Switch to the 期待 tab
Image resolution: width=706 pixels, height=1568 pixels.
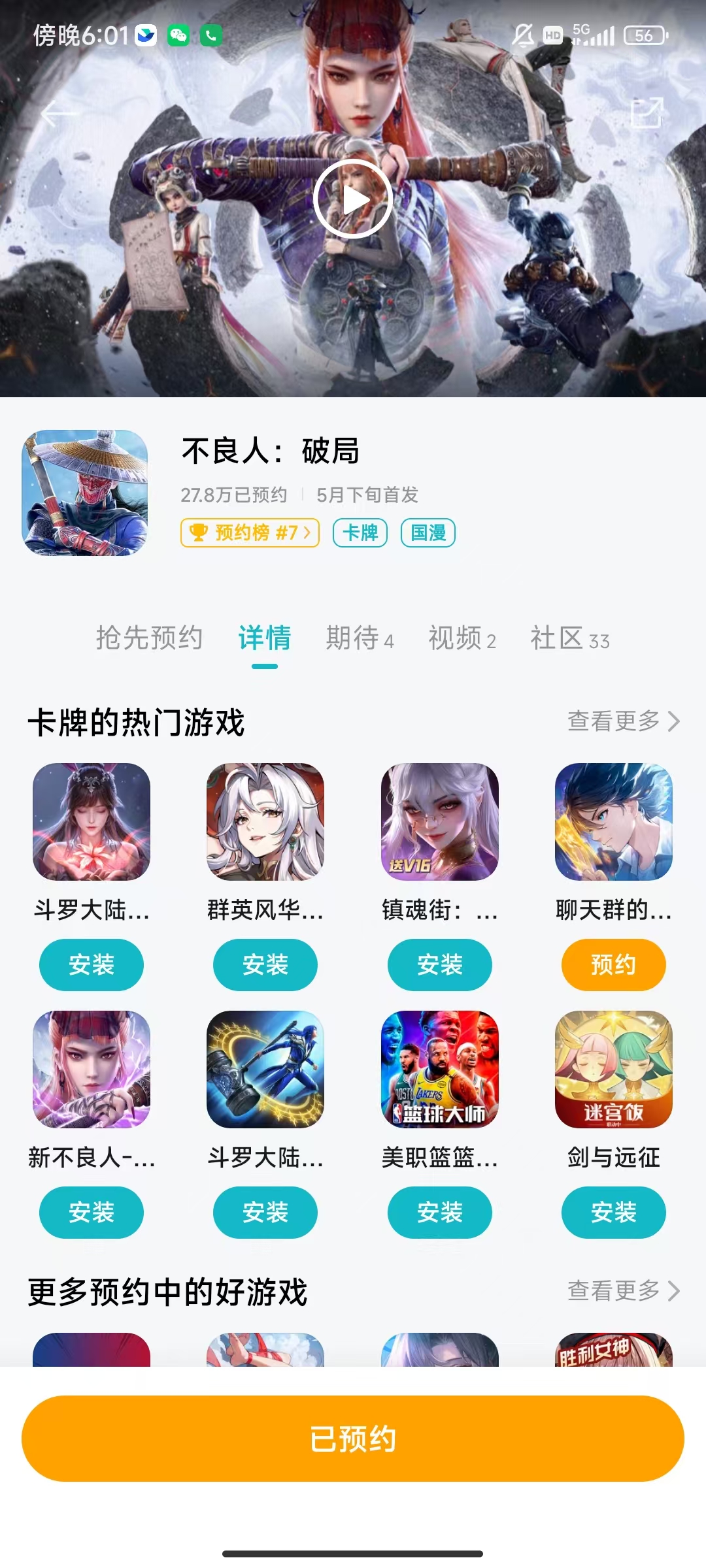pos(360,638)
